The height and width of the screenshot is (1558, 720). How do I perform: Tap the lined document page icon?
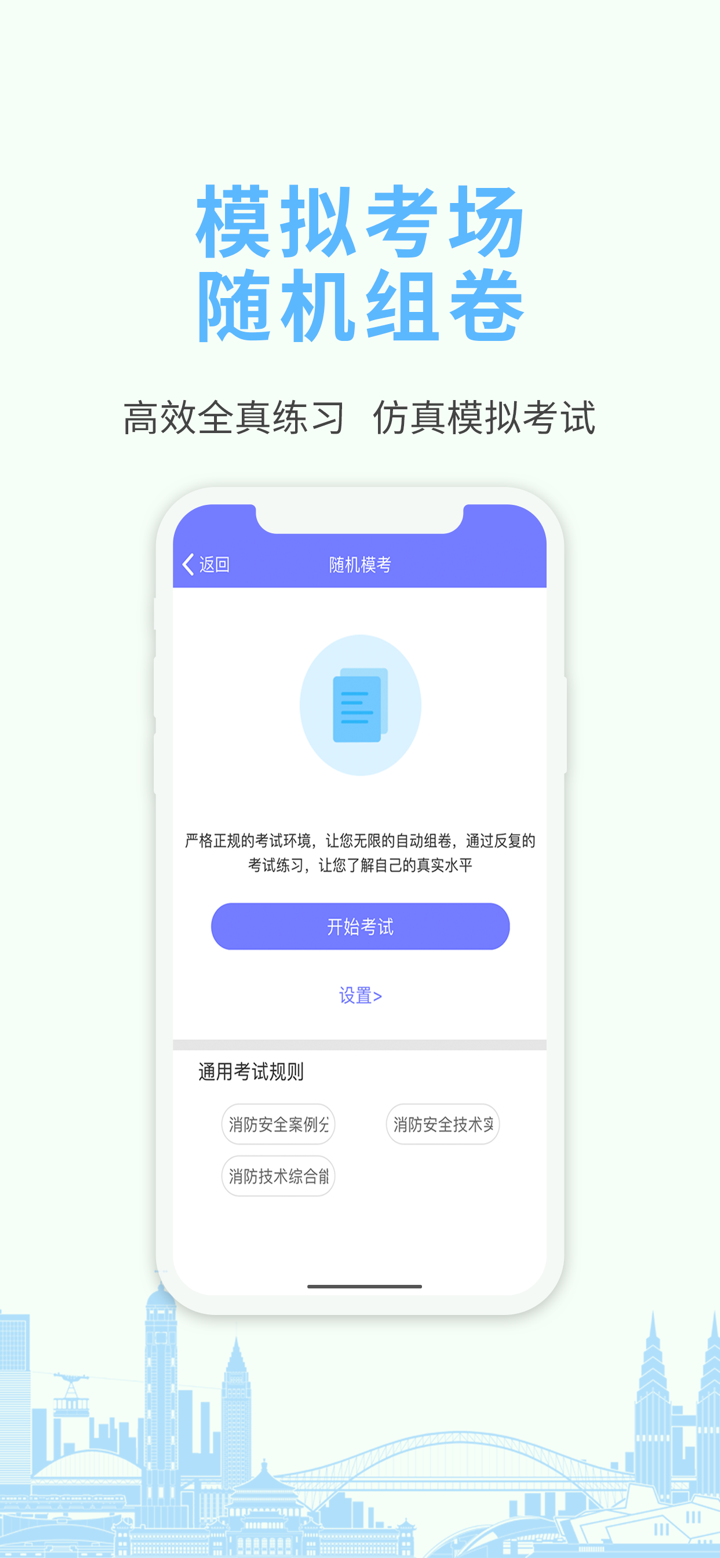(x=355, y=710)
